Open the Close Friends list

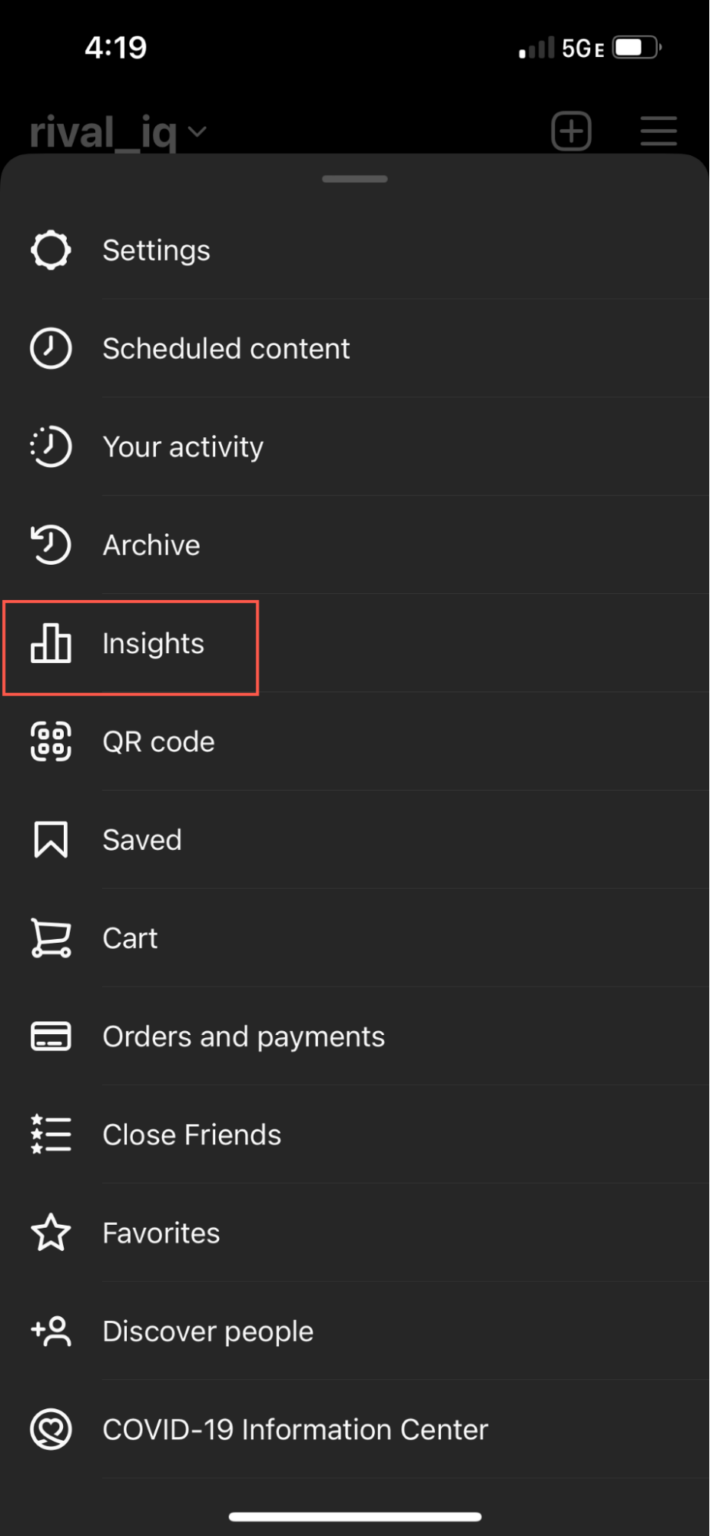click(192, 1135)
